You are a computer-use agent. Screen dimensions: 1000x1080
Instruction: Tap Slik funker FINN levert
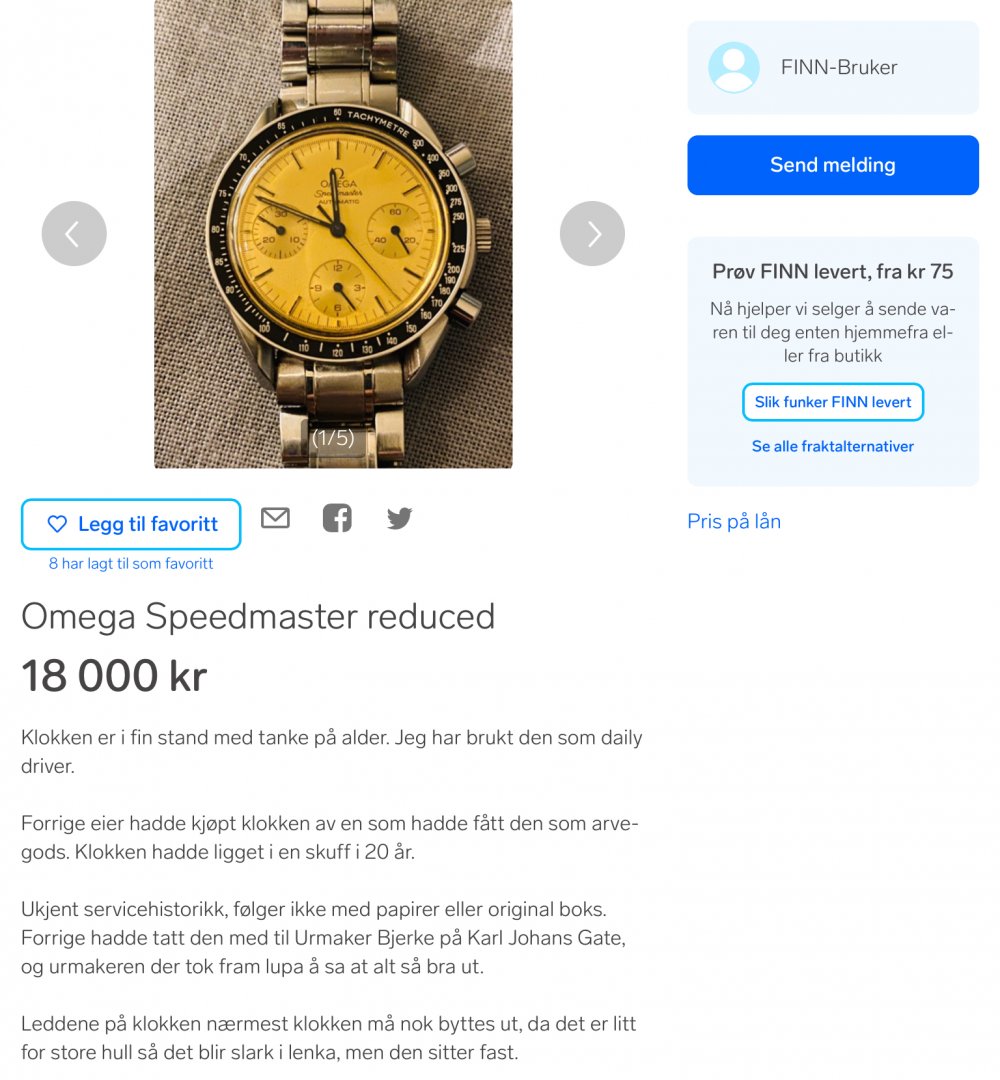[x=832, y=402]
